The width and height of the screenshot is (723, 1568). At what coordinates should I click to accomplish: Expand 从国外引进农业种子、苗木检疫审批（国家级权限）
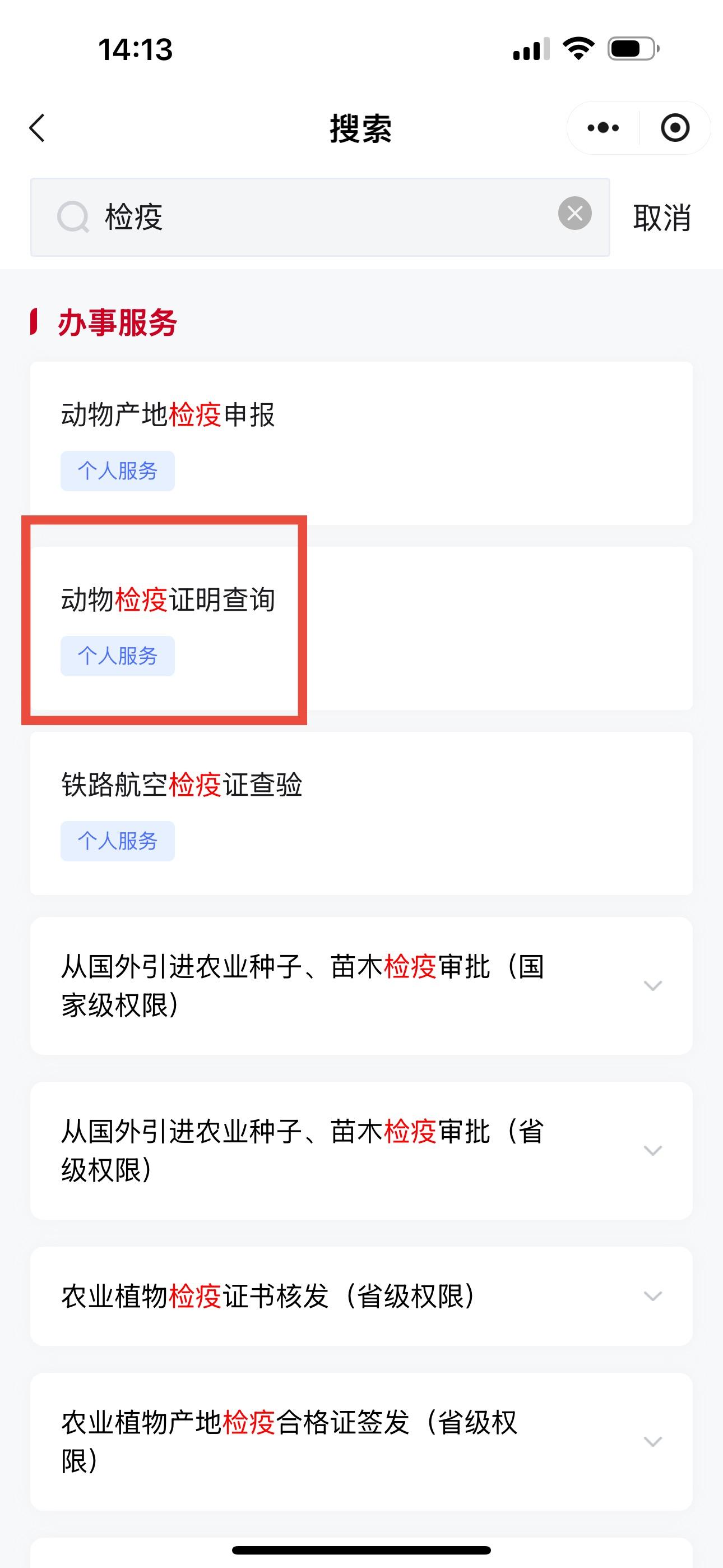tap(361, 985)
